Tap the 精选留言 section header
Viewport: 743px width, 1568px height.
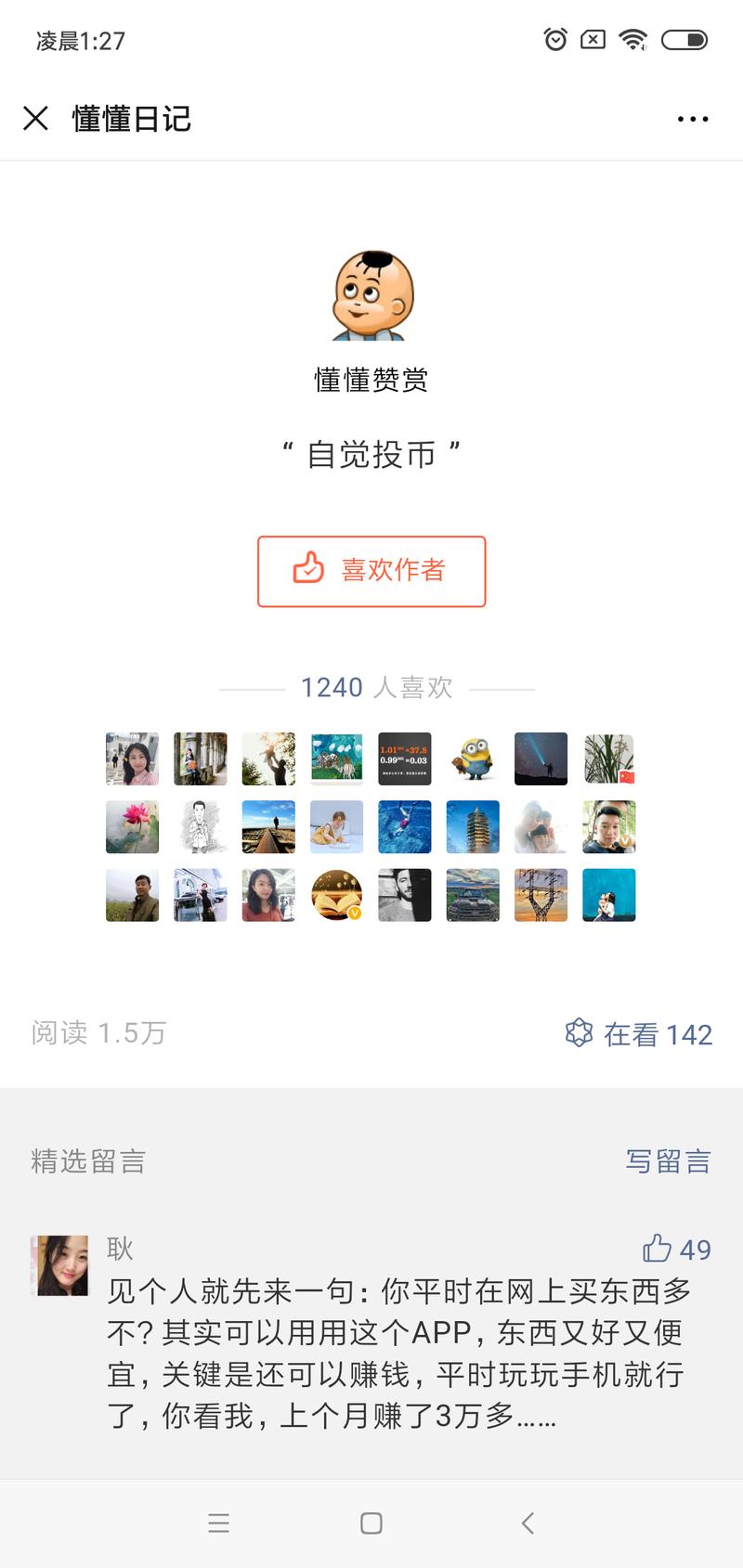pyautogui.click(x=86, y=1161)
